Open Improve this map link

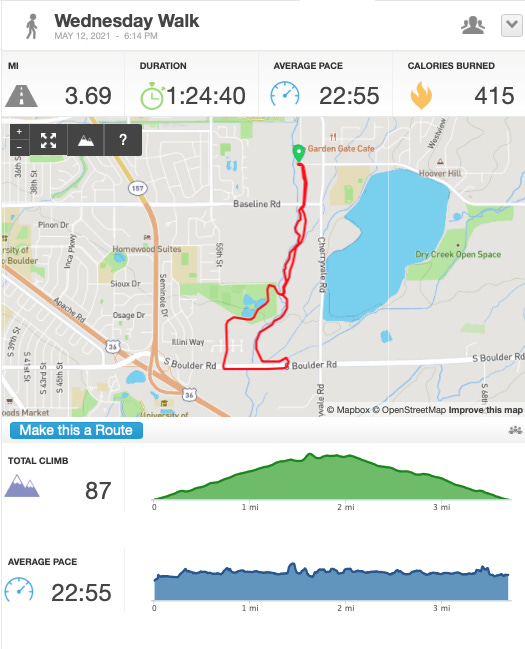coord(485,410)
